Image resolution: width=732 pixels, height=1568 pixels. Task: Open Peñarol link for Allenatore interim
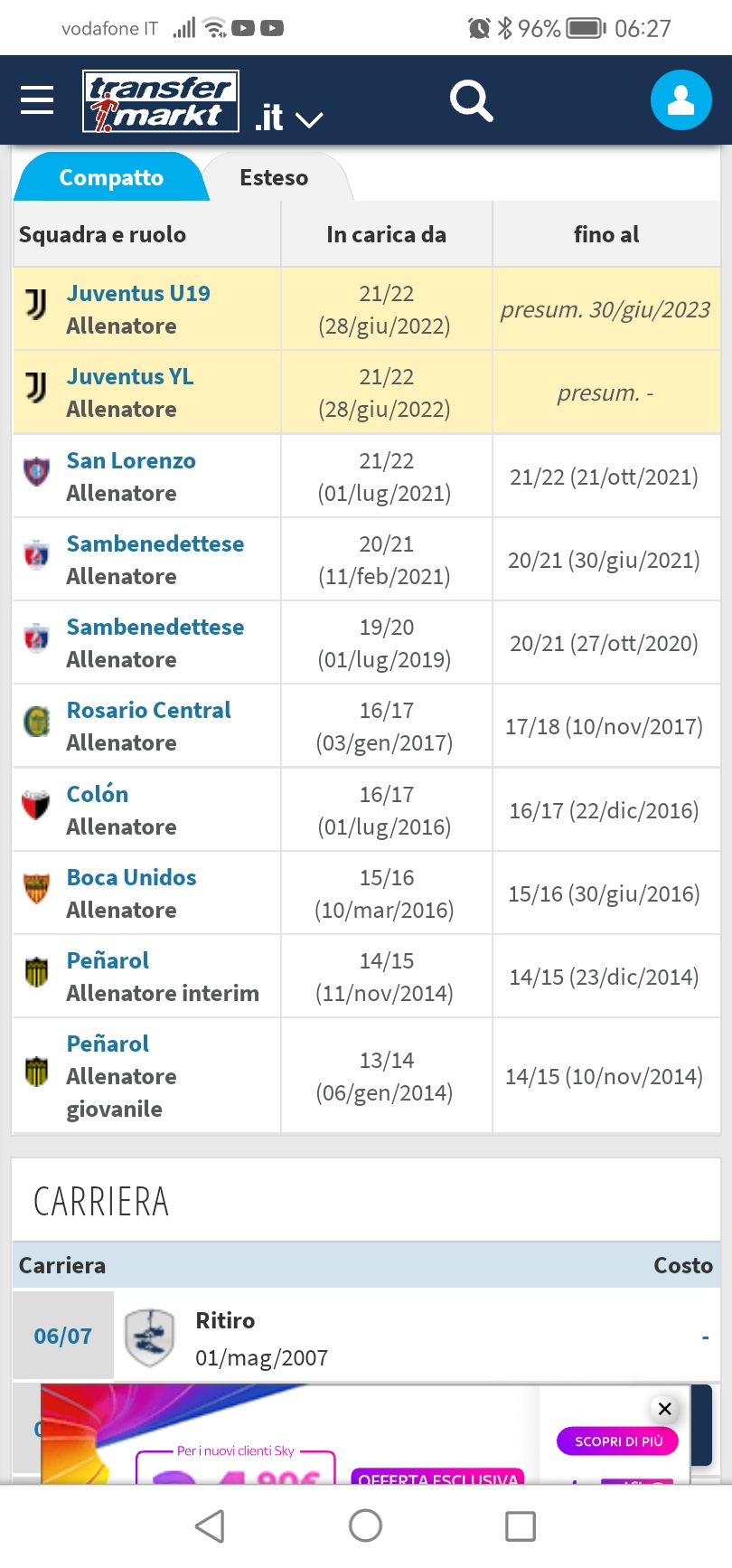click(x=108, y=960)
